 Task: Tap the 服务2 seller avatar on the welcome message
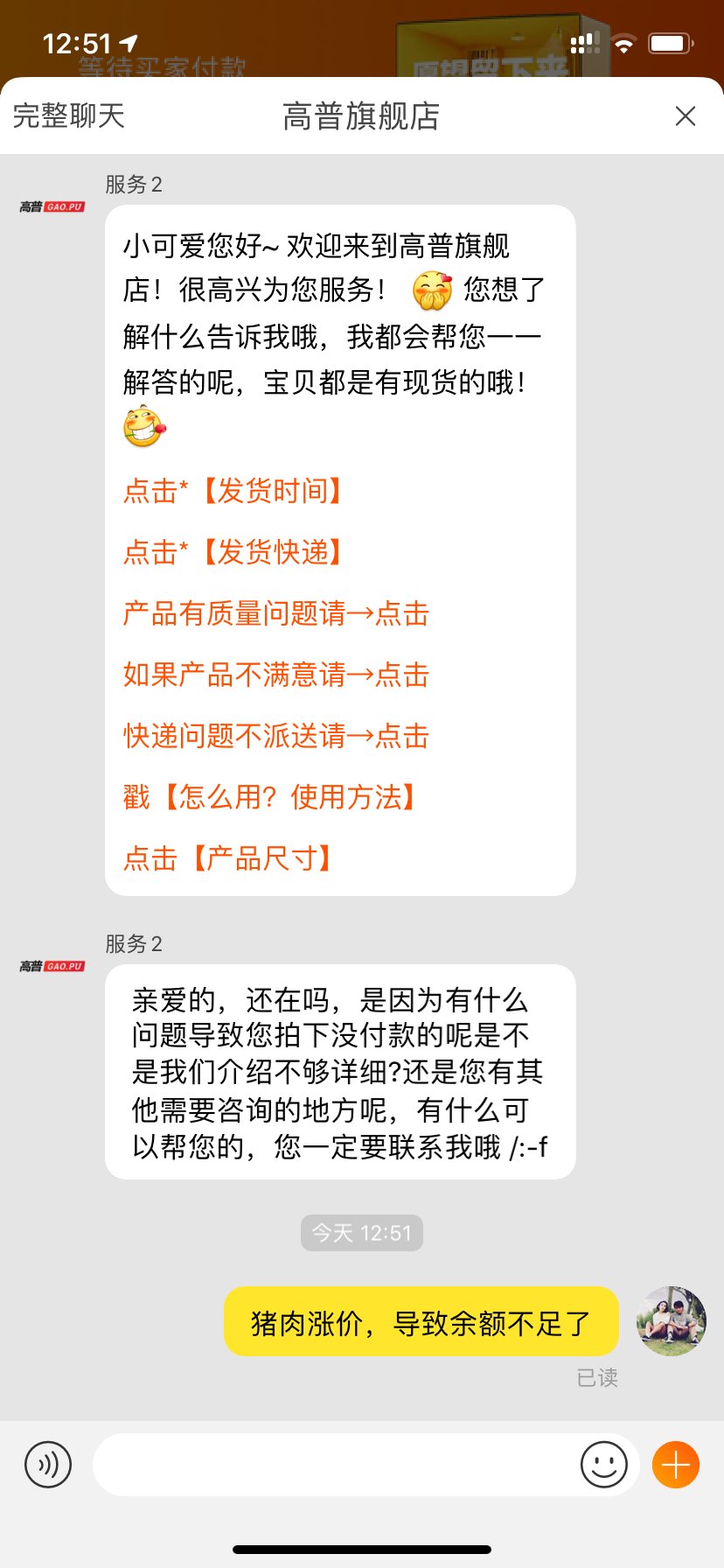[x=52, y=207]
